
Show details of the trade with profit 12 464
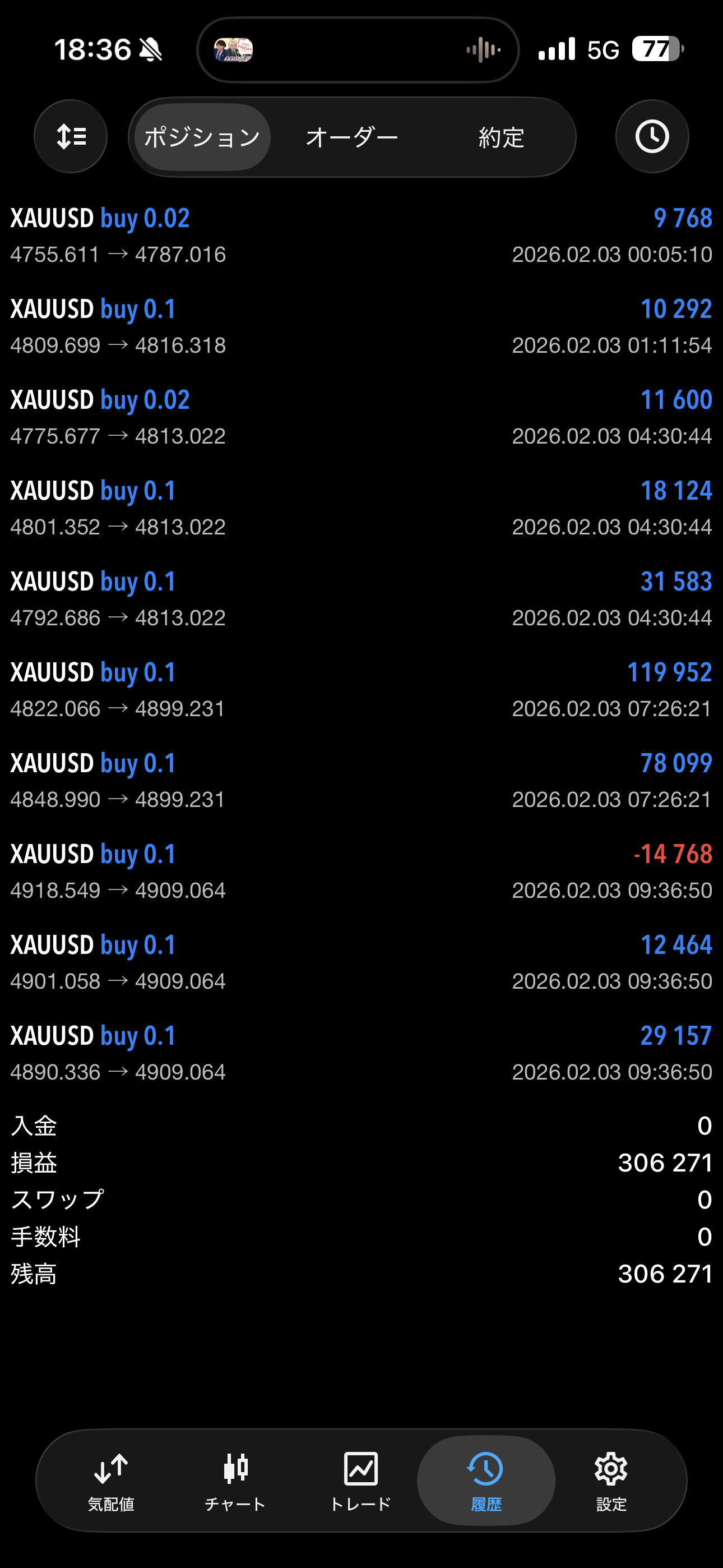[361, 962]
